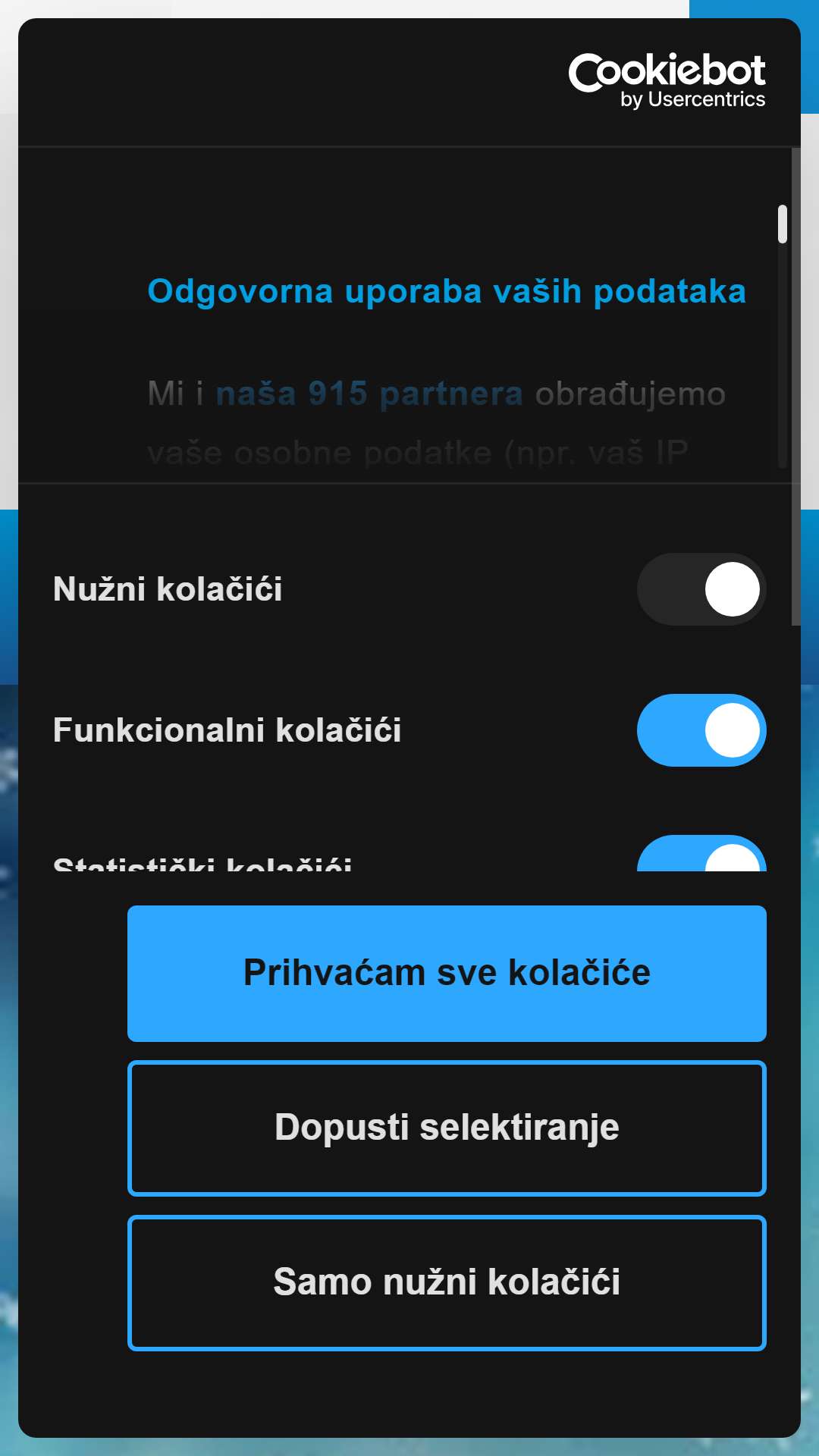This screenshot has height=1456, width=819.
Task: Toggle Nužni kolačići switch
Action: [701, 589]
